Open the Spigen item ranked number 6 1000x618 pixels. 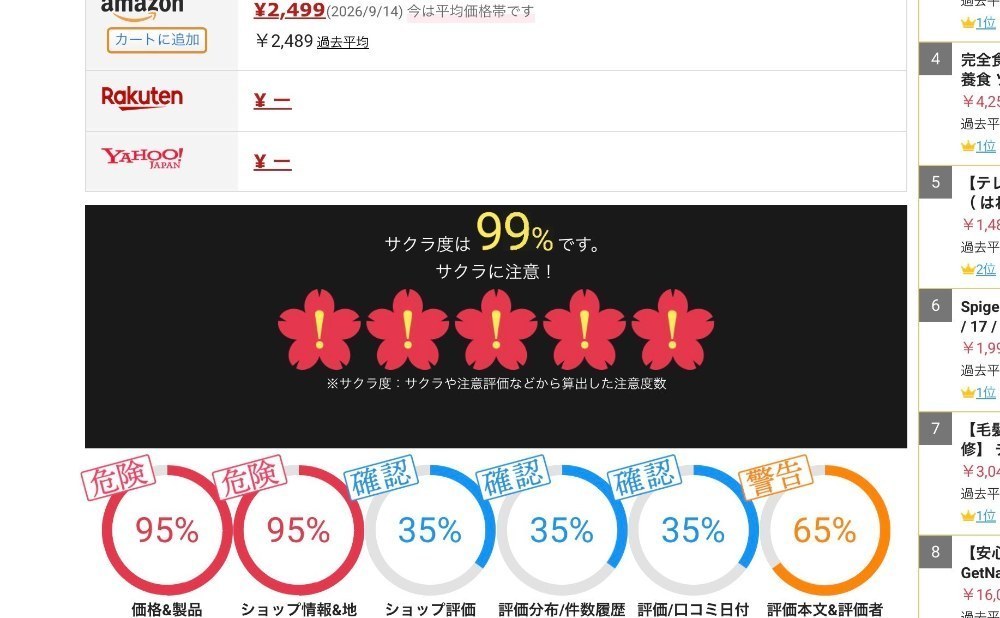(x=980, y=316)
